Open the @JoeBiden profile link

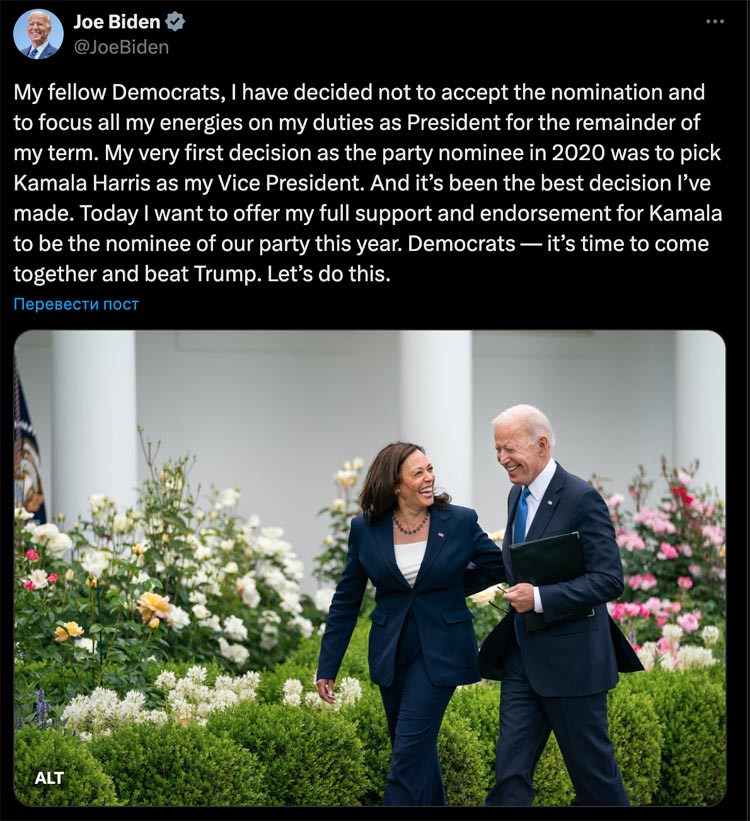(x=120, y=47)
